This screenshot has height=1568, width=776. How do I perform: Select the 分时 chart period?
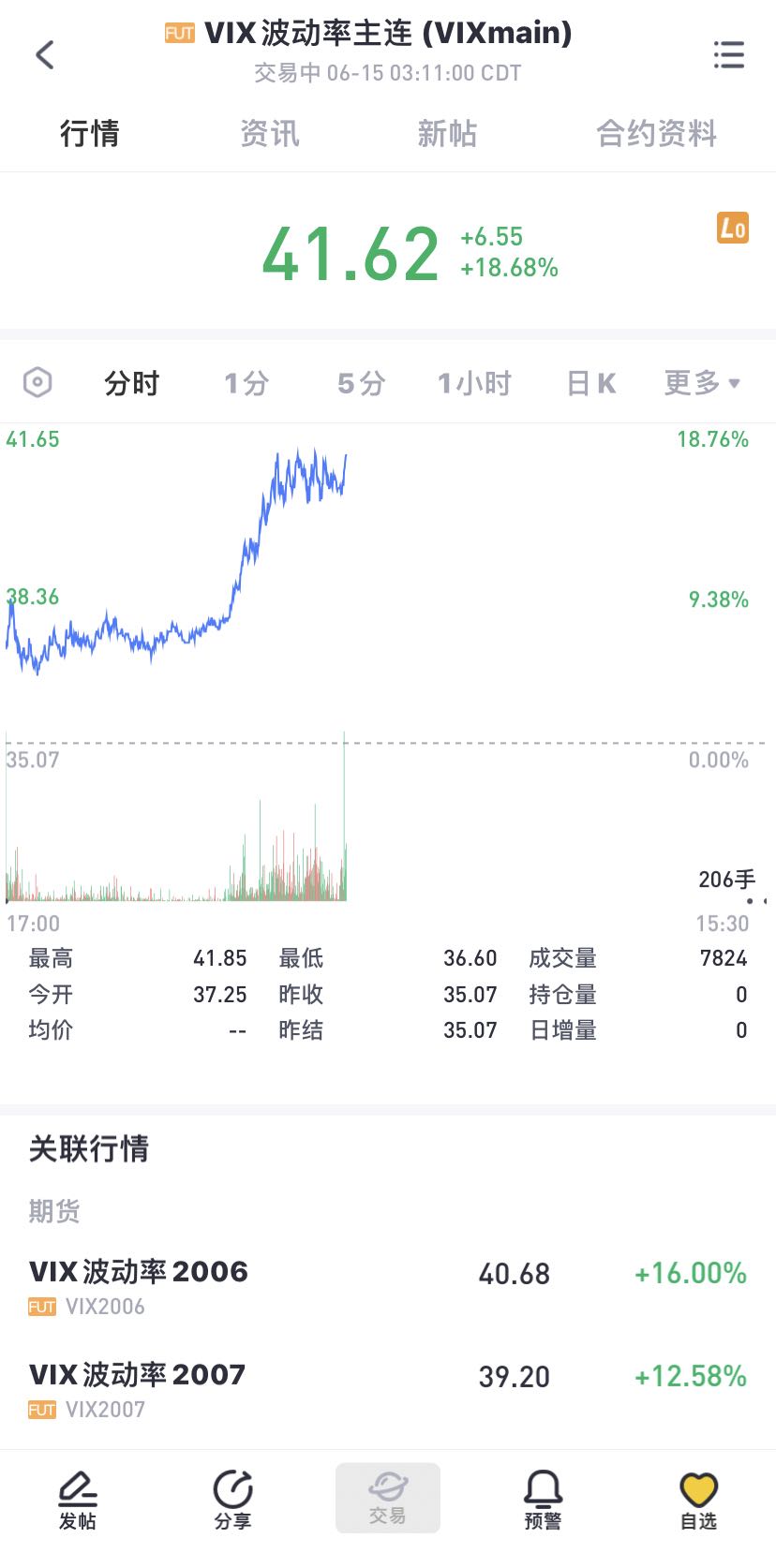(x=131, y=383)
